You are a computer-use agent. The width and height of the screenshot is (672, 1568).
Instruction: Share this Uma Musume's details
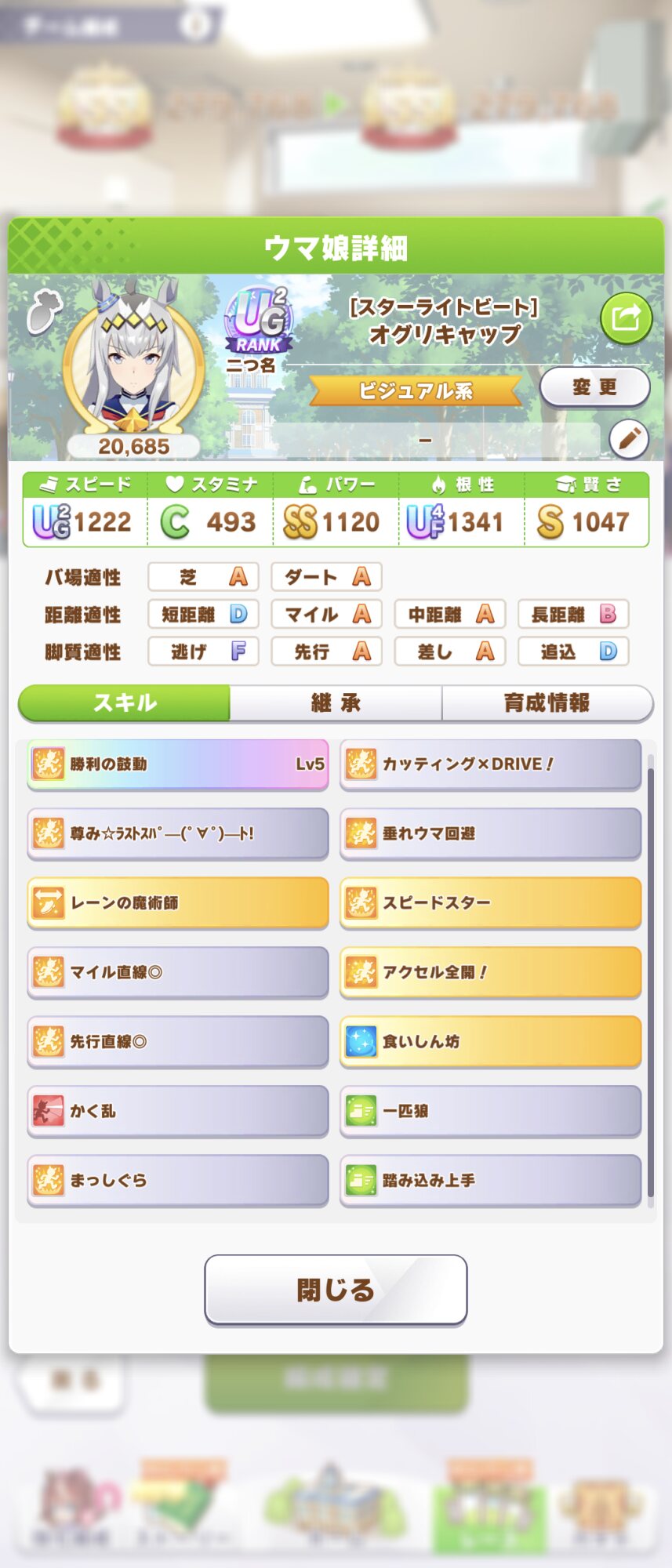click(x=626, y=318)
